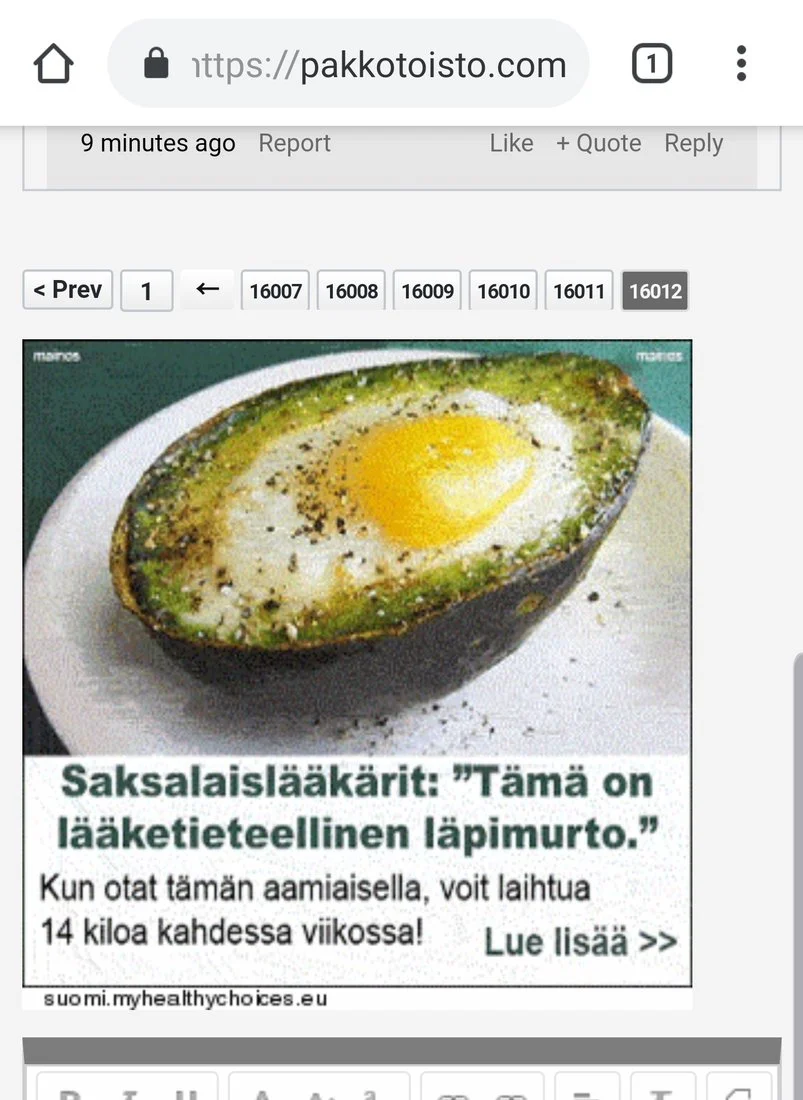Tap the left arrow pagination button

click(x=208, y=290)
